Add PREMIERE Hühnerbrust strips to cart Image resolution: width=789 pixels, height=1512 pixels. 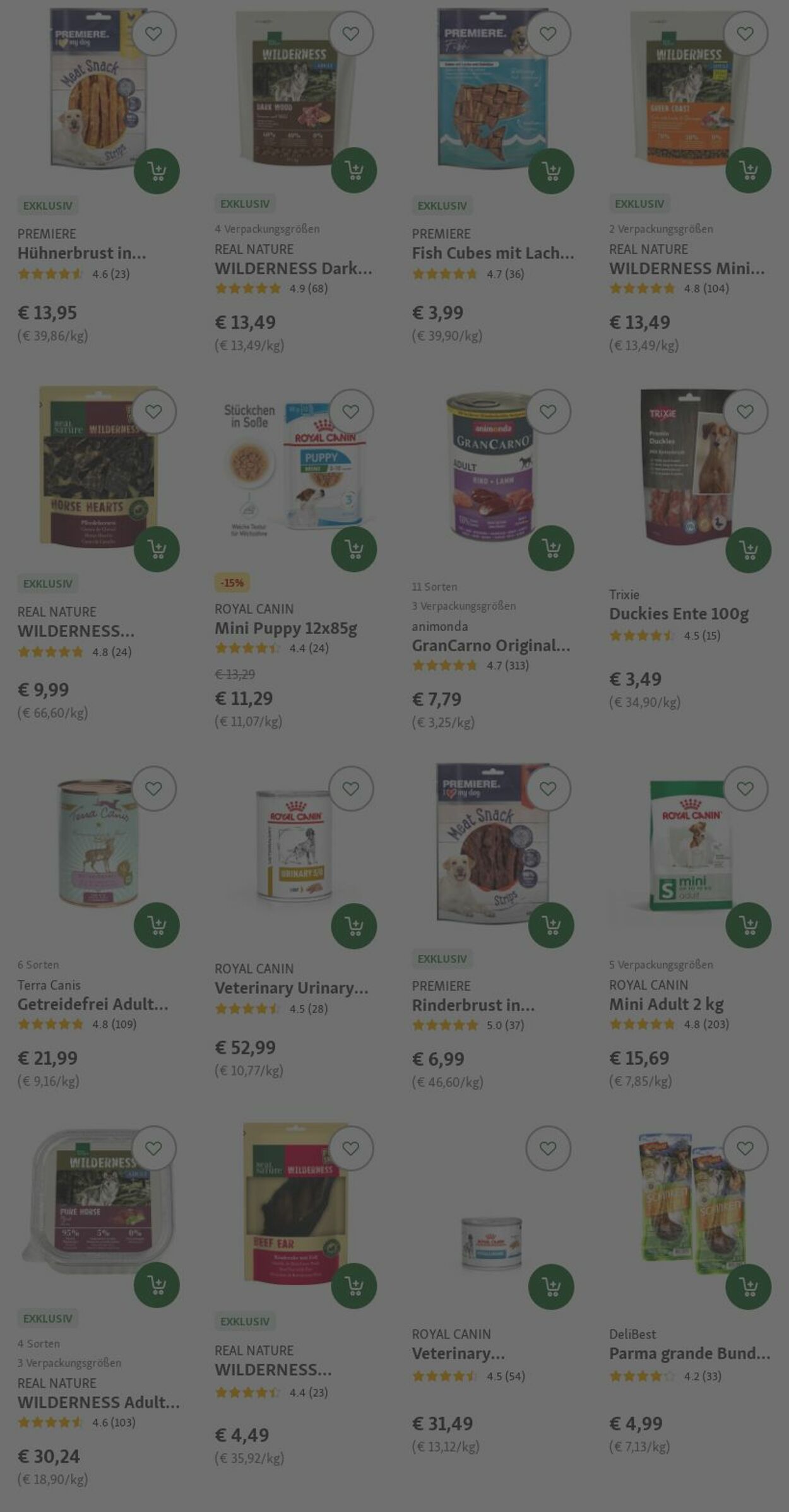(x=157, y=171)
